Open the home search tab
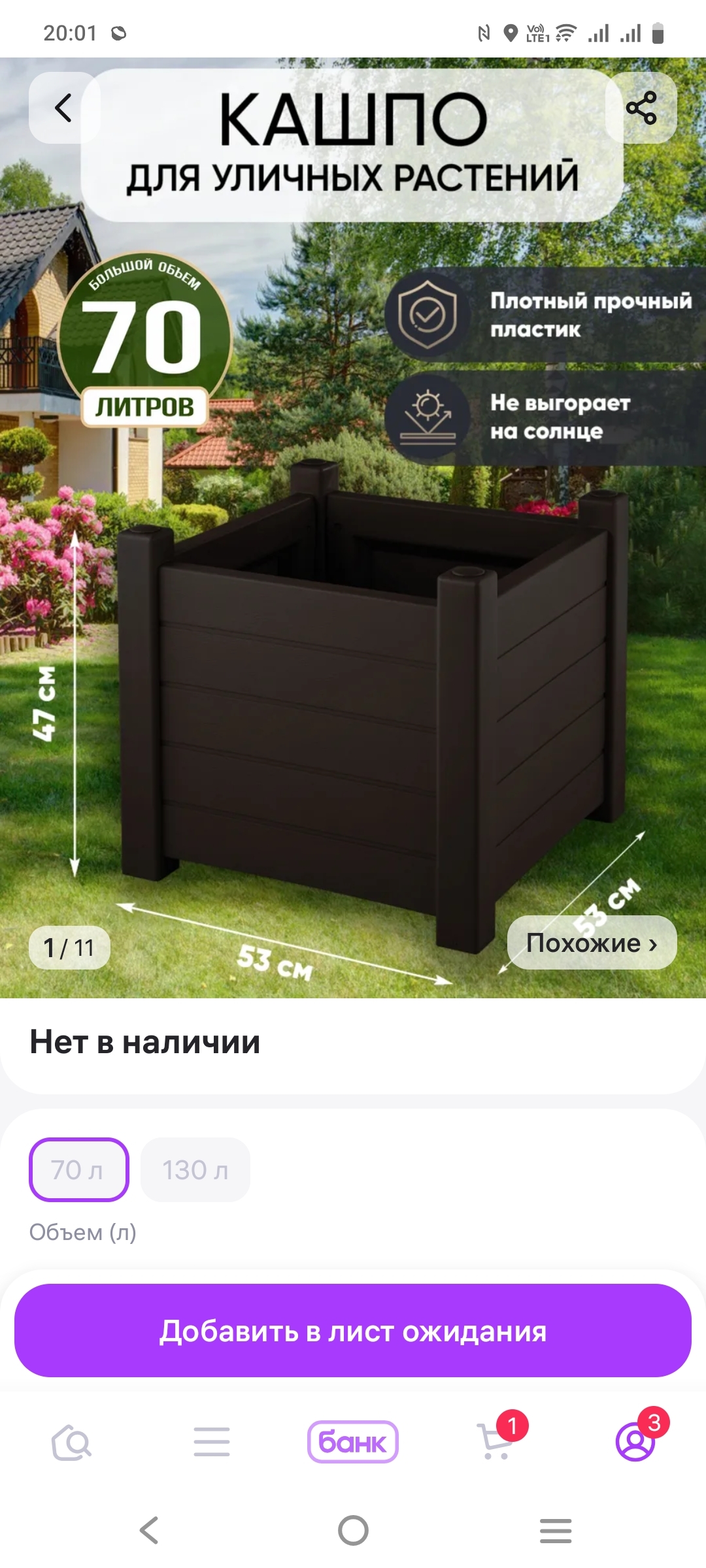 [71, 1442]
